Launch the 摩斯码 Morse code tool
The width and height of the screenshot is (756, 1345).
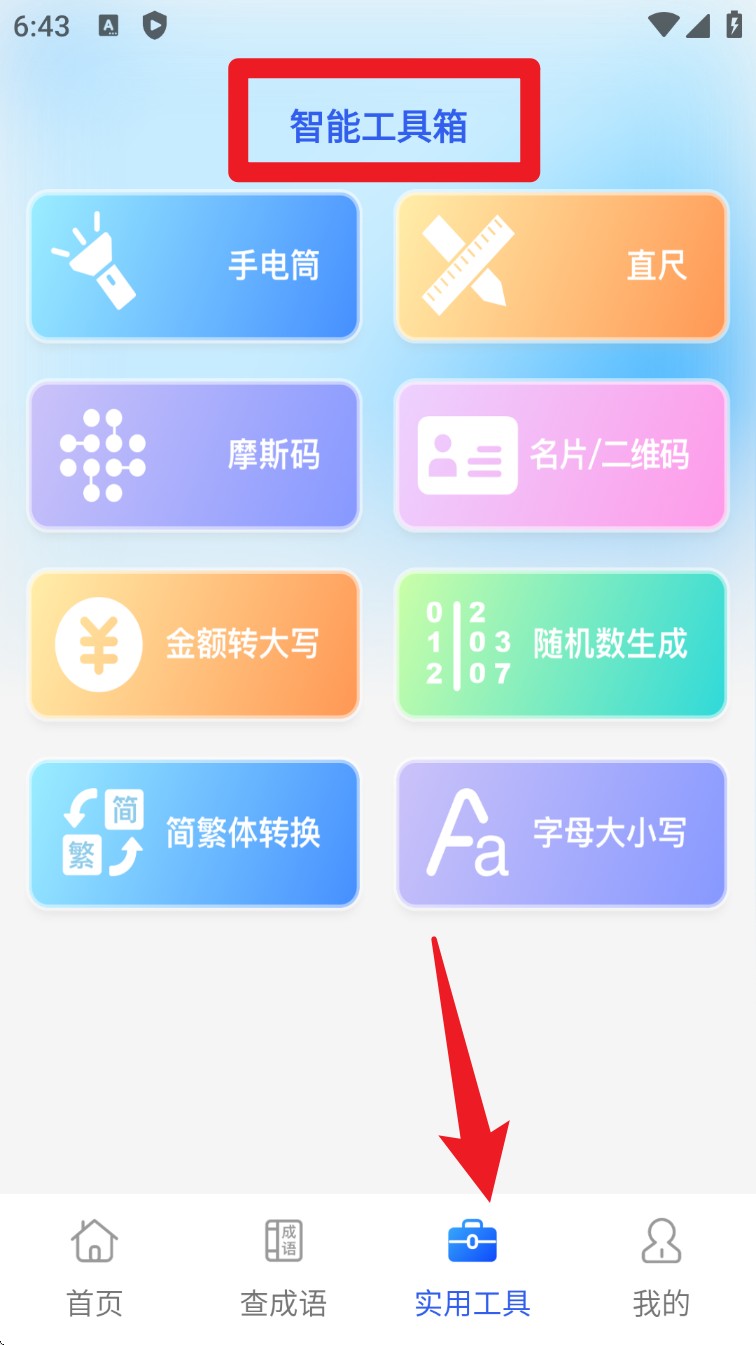pyautogui.click(x=194, y=455)
